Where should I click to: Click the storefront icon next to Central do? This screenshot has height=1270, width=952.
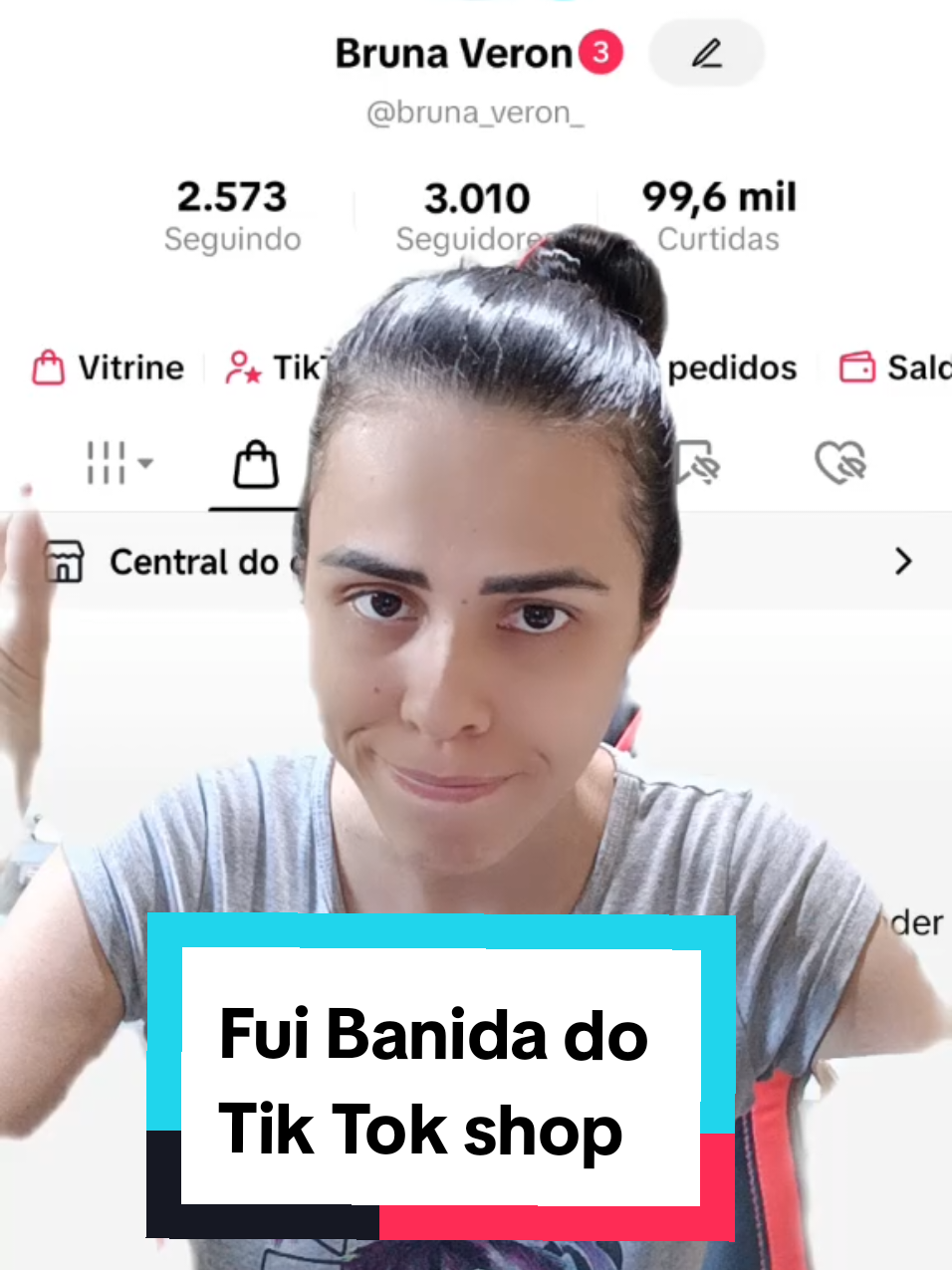64,562
